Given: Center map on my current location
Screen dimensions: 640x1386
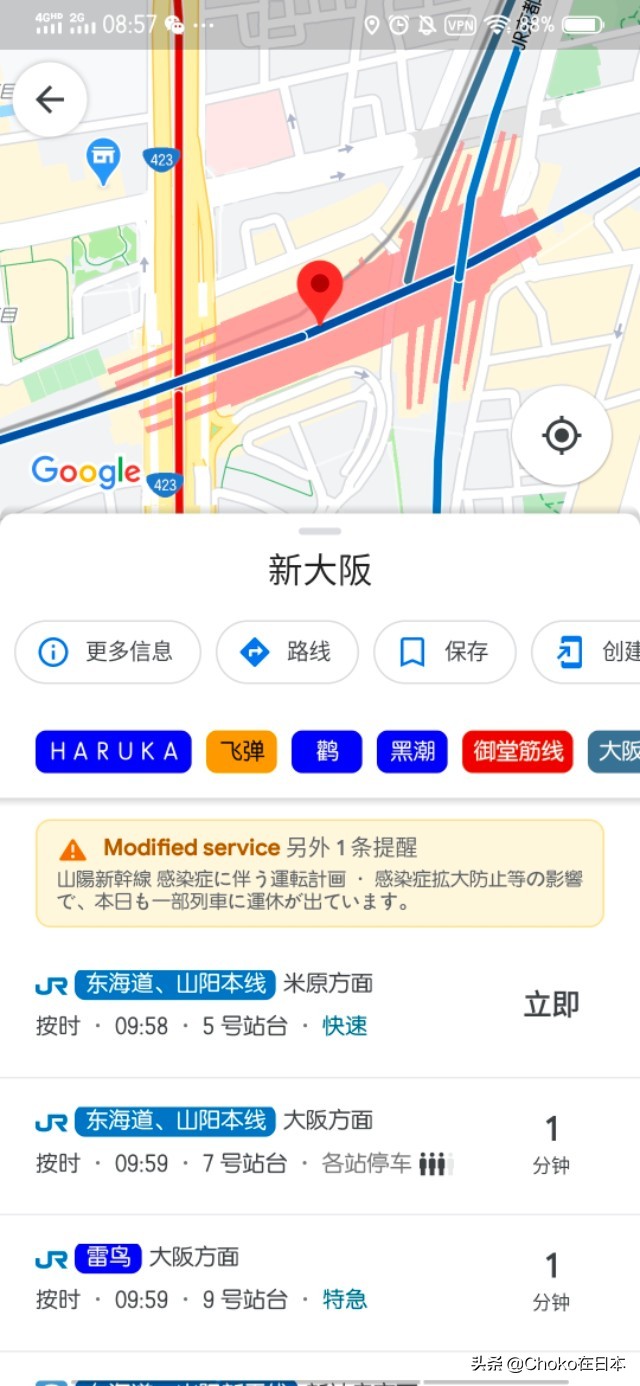Looking at the screenshot, I should pos(561,435).
